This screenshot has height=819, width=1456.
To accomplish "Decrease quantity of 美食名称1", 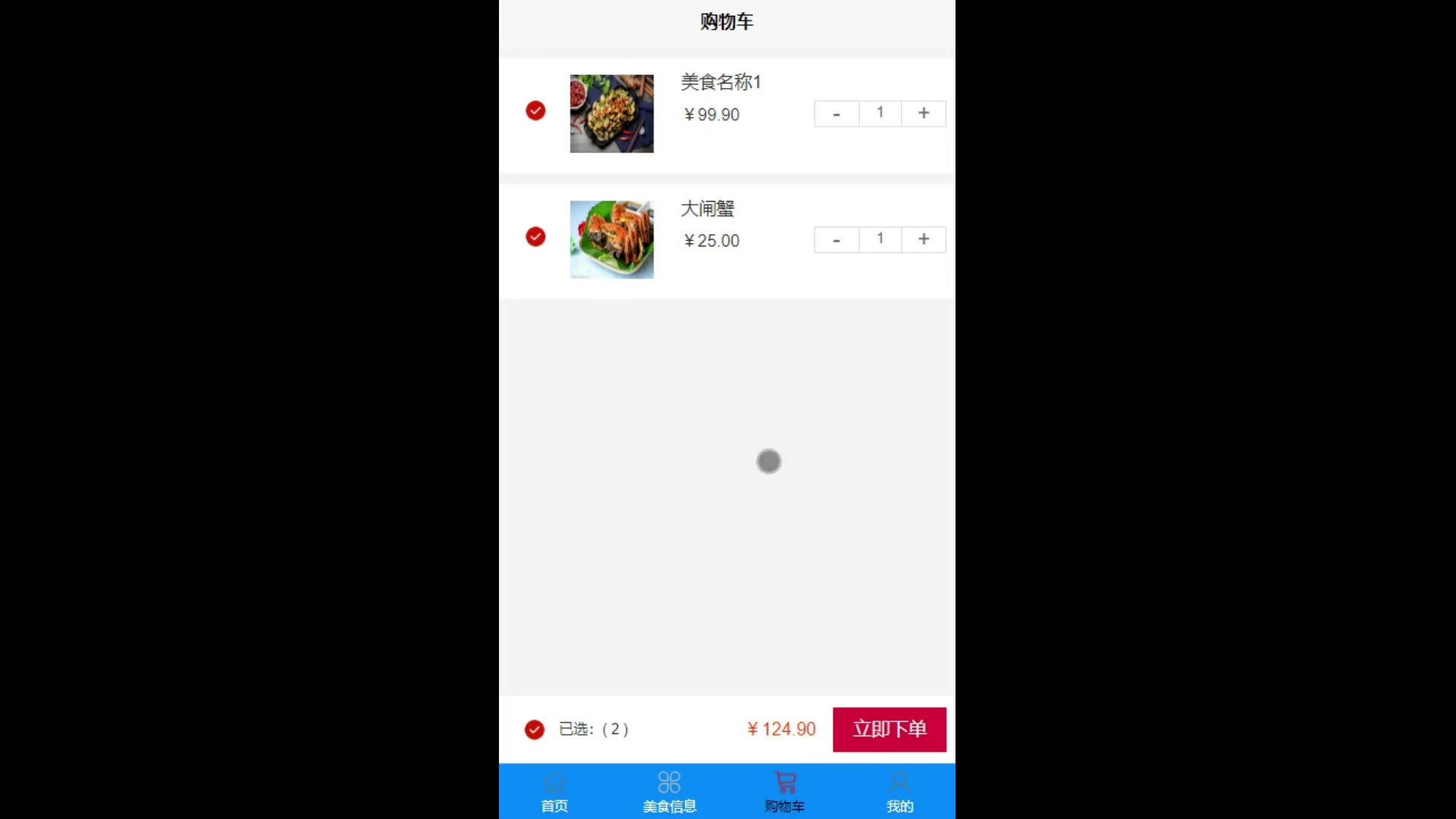I will (836, 114).
